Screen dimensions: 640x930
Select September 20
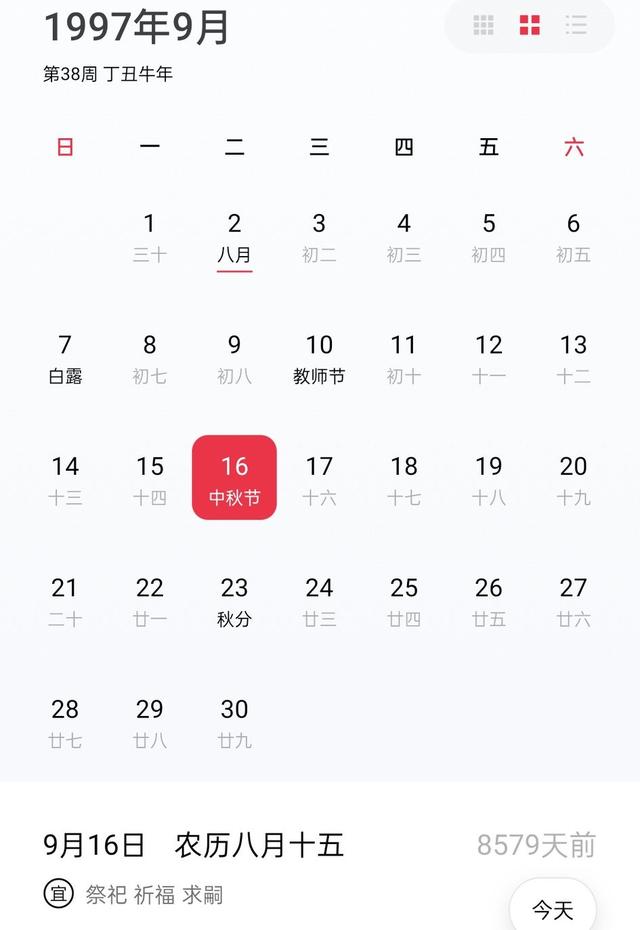(x=573, y=479)
